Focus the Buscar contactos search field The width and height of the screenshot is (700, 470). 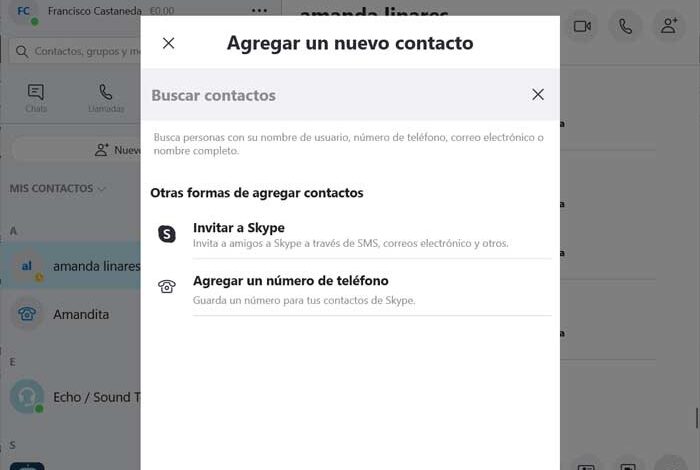click(330, 95)
